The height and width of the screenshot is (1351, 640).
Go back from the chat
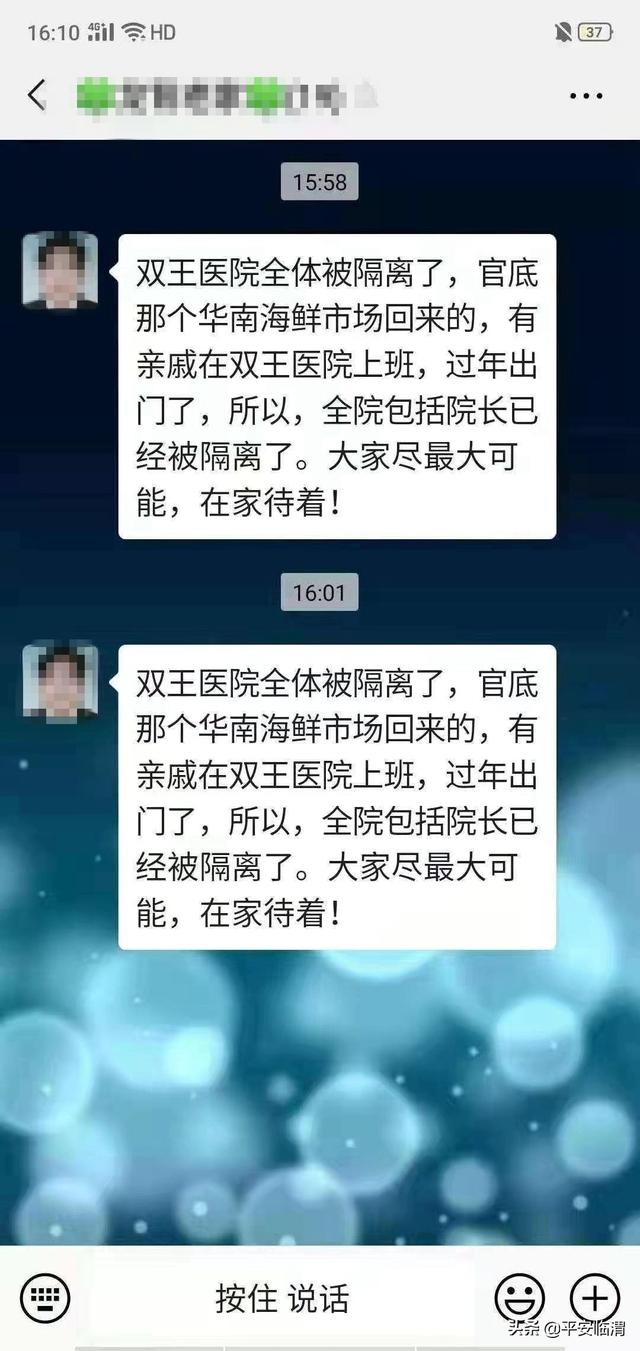[x=36, y=95]
